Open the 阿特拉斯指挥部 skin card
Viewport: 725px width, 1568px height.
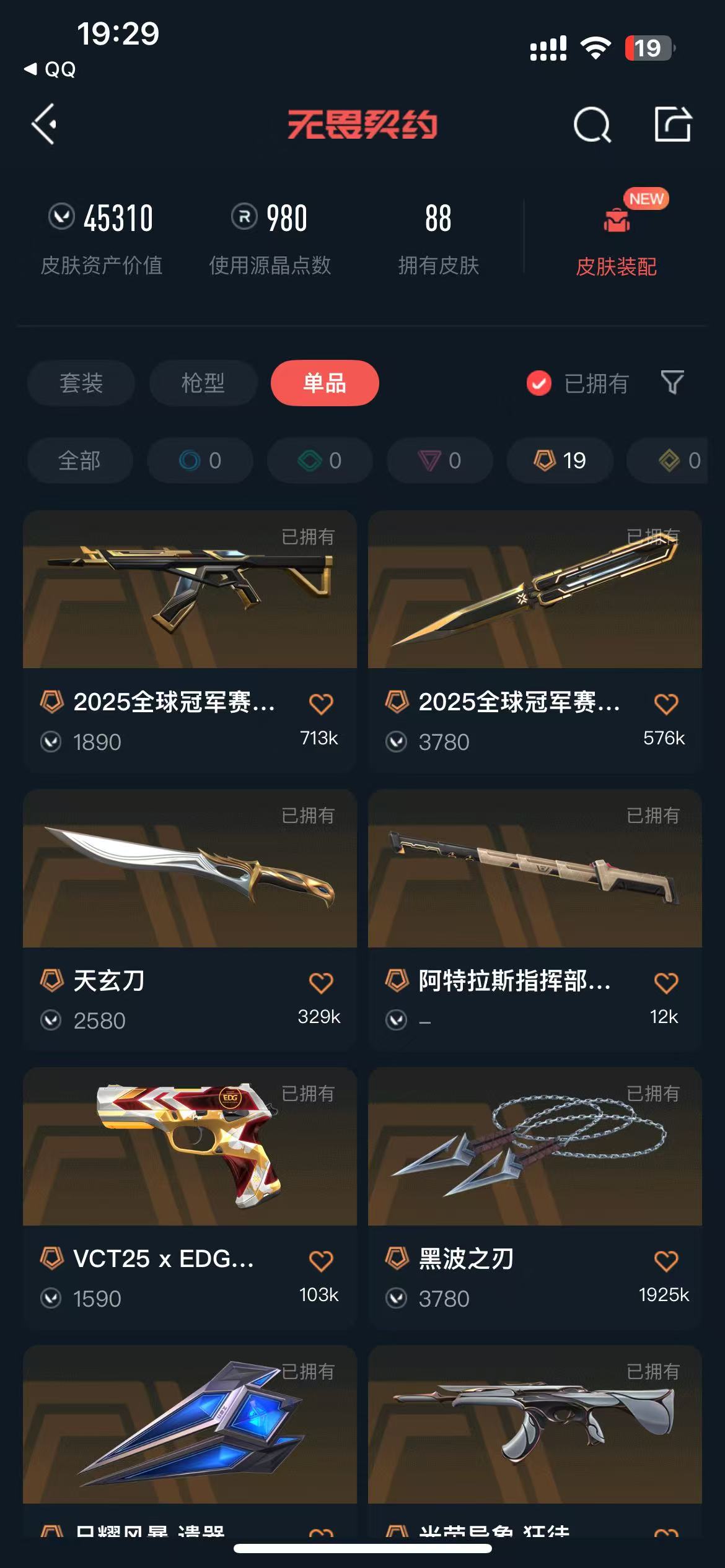pos(535,868)
